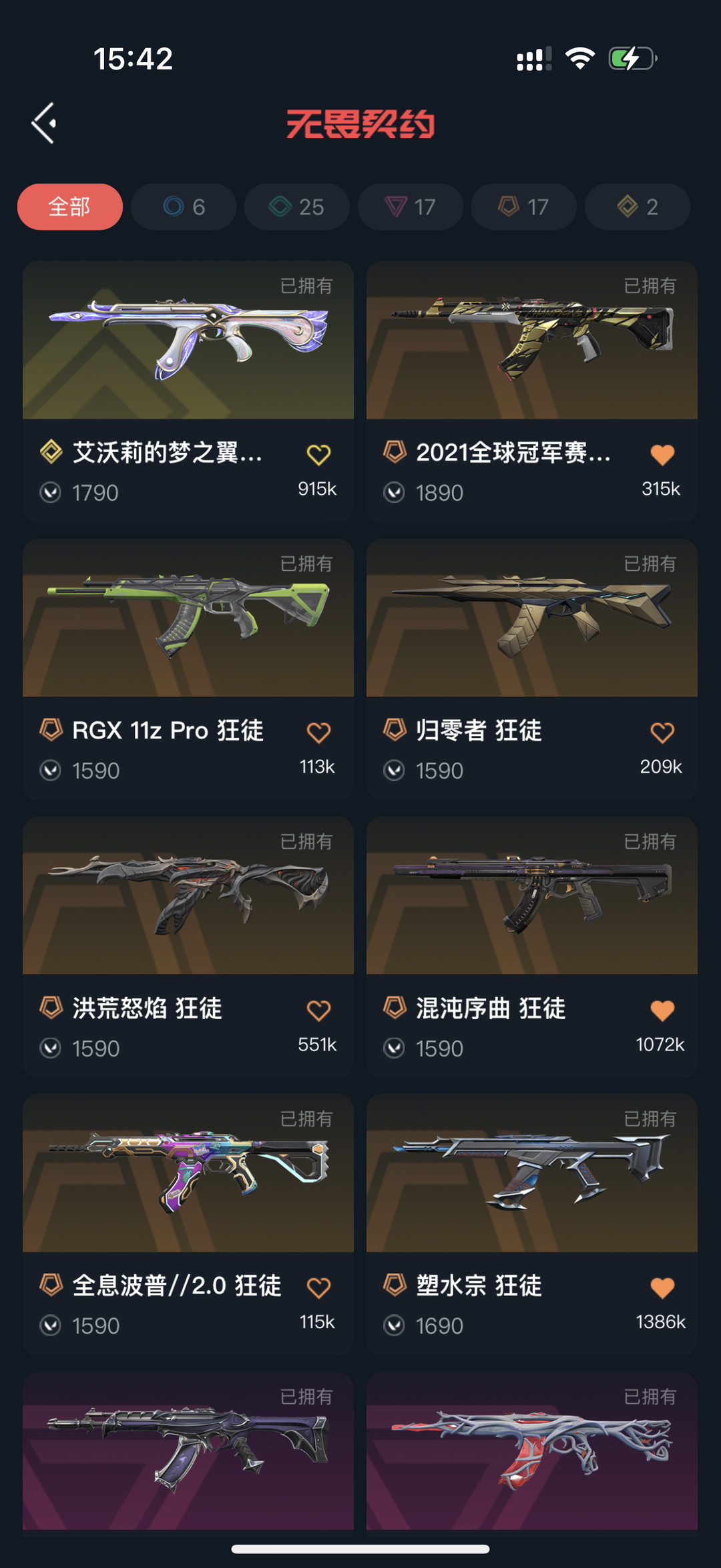Filter by the orange tier showing 17
721x1568 pixels.
(524, 207)
